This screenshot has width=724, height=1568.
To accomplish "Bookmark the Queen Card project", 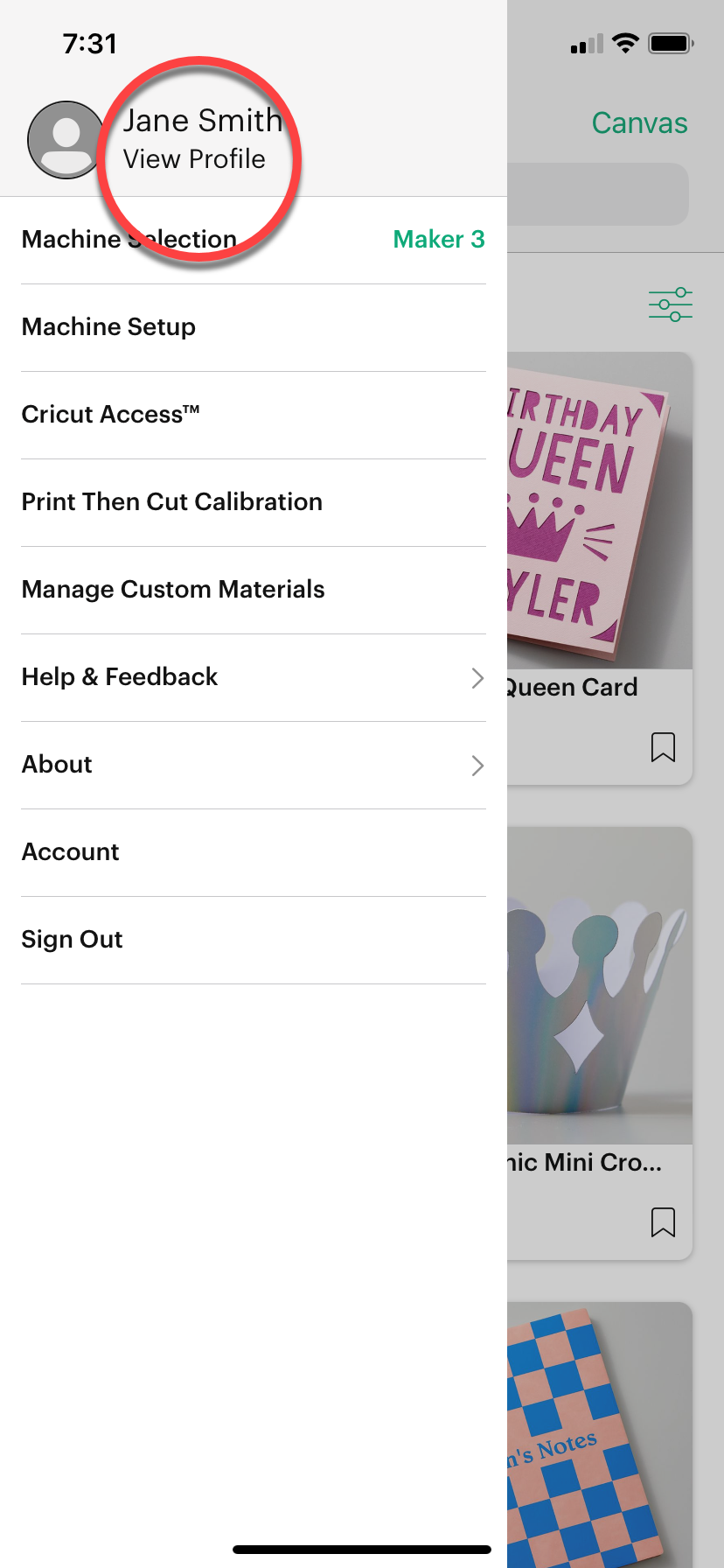I will [x=663, y=747].
